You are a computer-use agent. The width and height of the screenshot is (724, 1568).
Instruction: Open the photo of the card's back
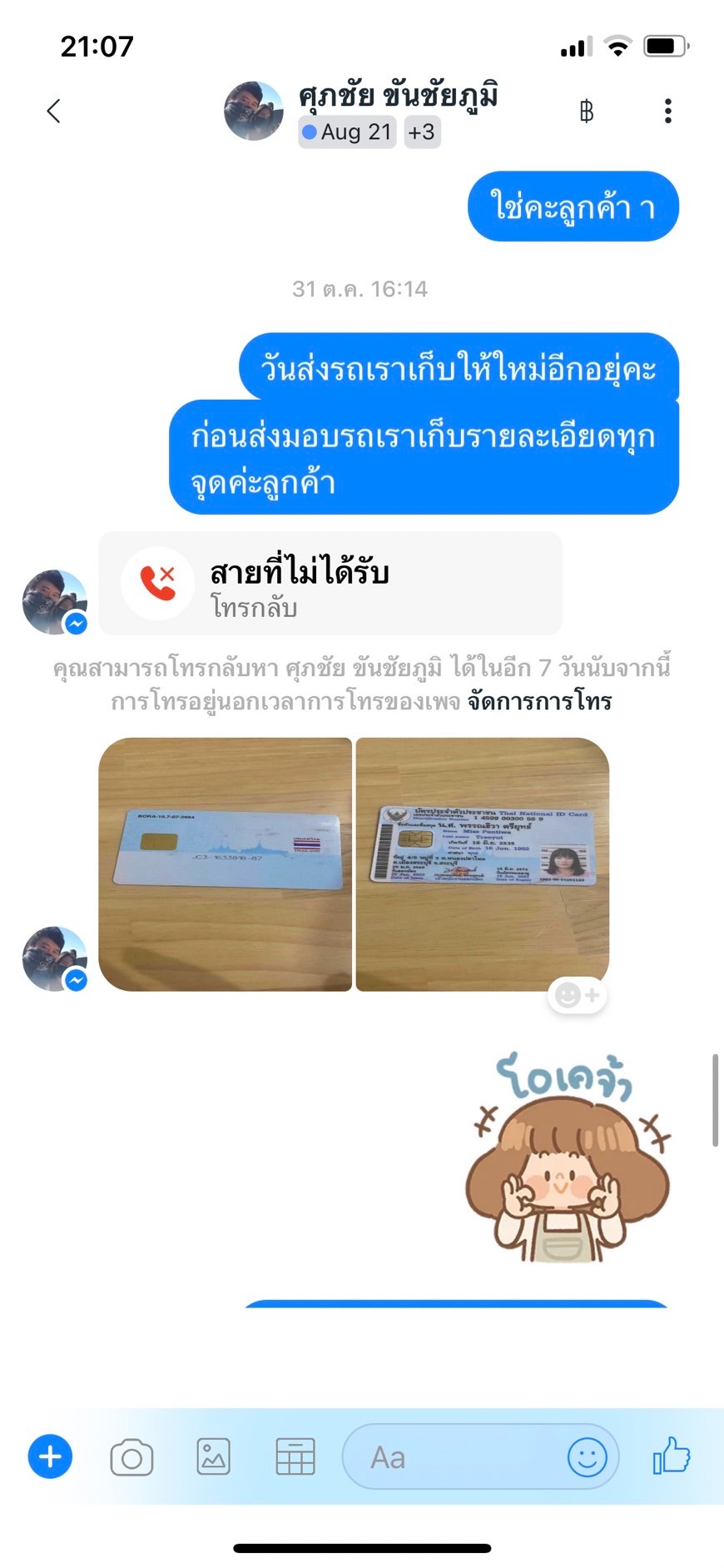coord(226,864)
